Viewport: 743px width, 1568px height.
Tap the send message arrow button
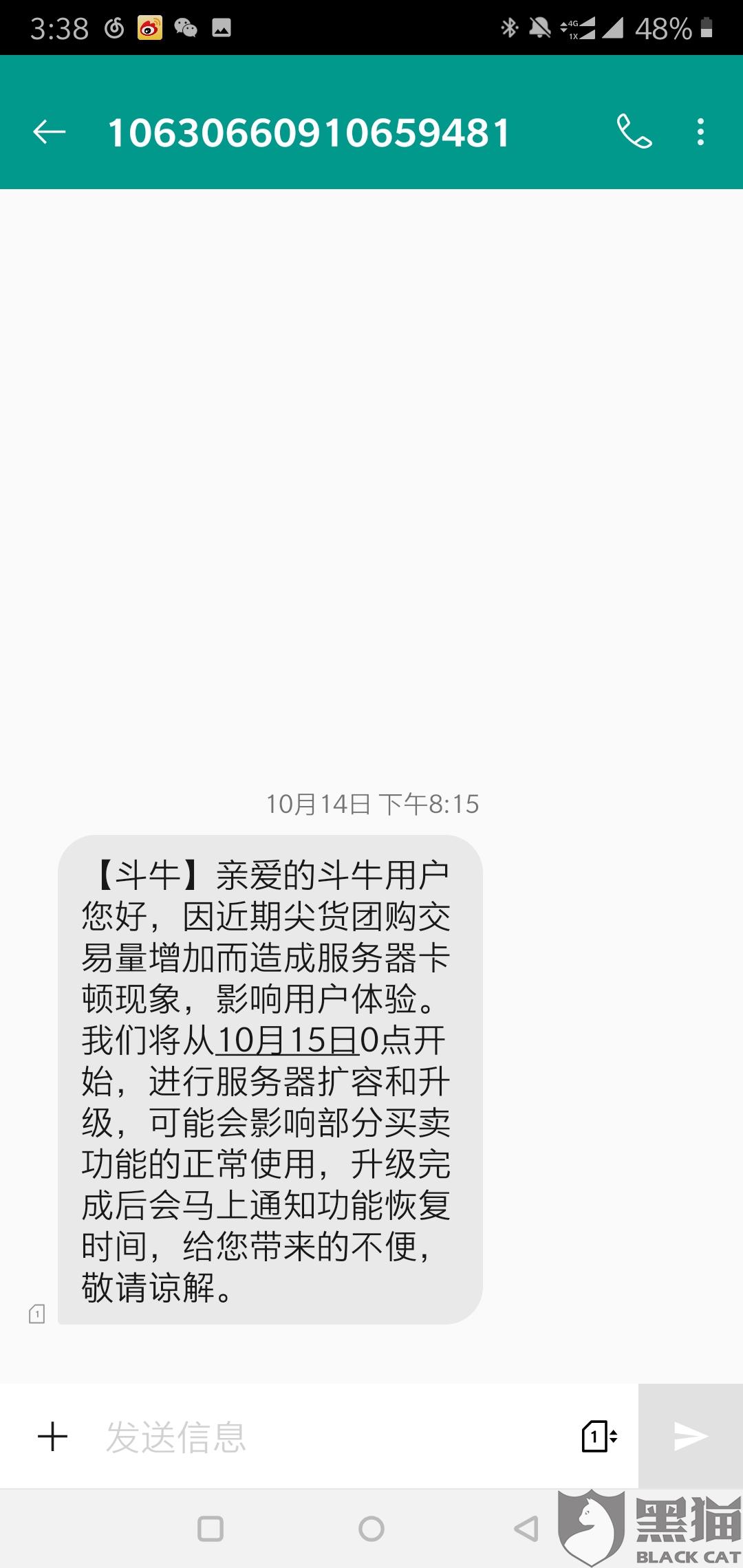691,1436
